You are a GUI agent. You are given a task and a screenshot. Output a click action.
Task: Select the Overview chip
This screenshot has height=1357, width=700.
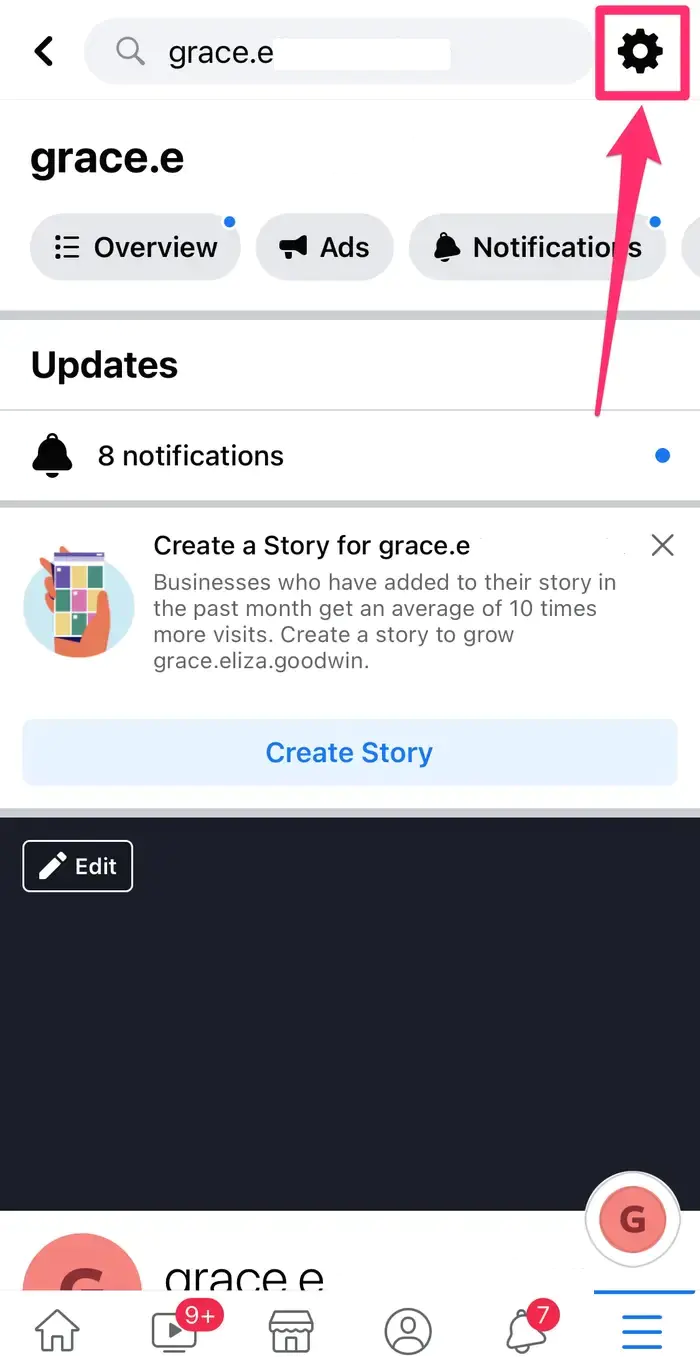pos(135,247)
